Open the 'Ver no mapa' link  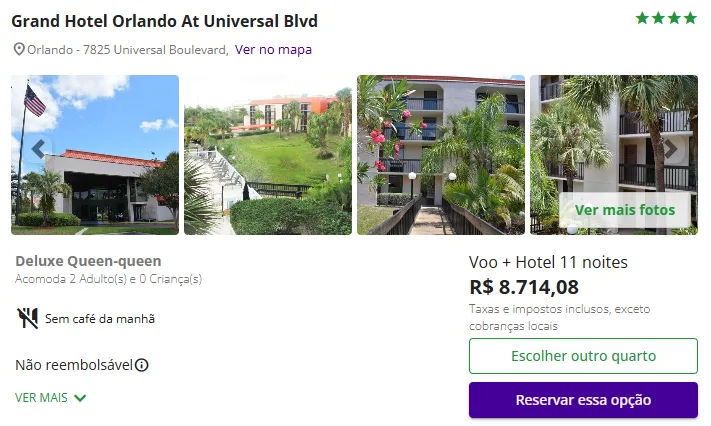(273, 49)
